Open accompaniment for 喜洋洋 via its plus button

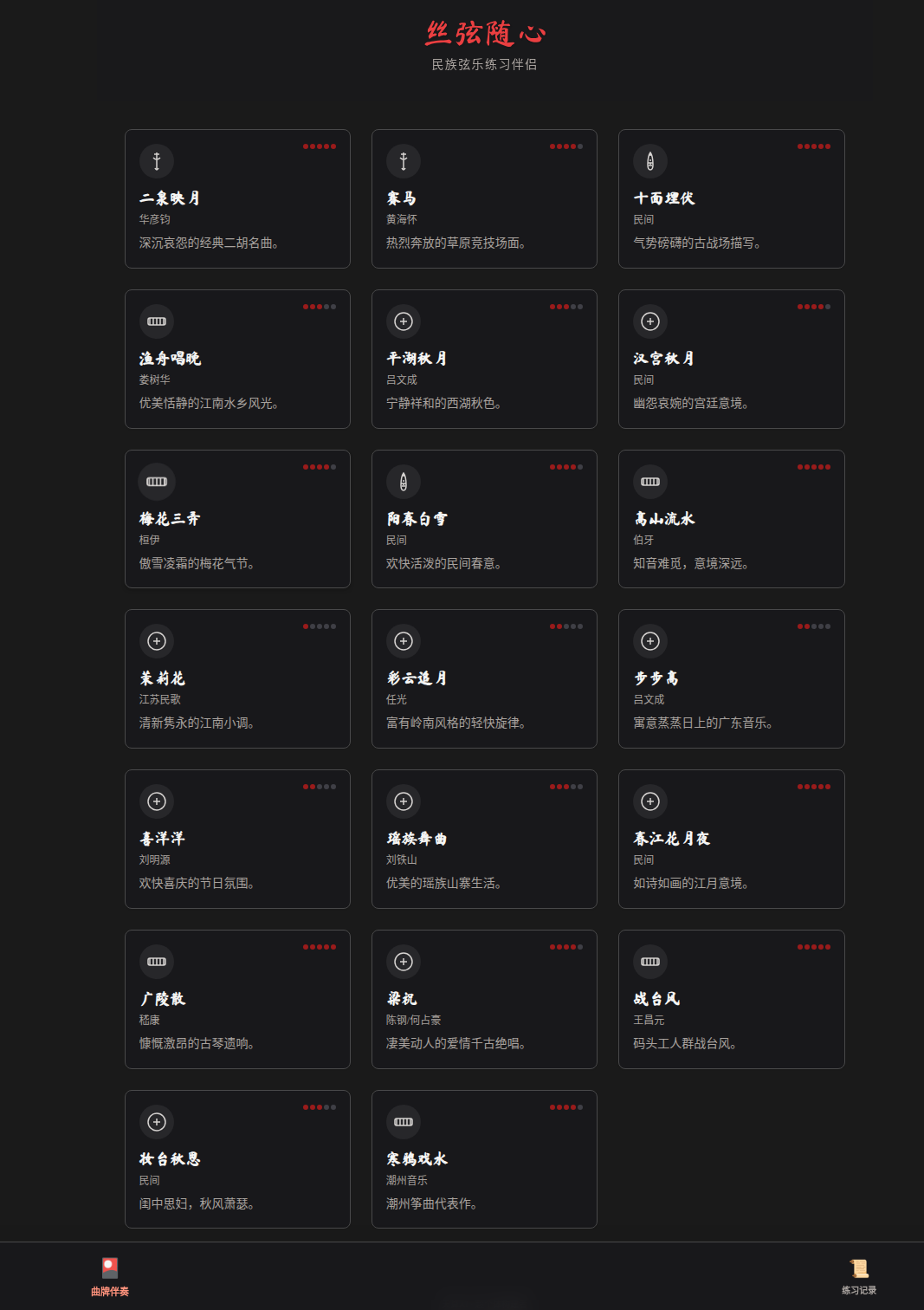point(157,801)
